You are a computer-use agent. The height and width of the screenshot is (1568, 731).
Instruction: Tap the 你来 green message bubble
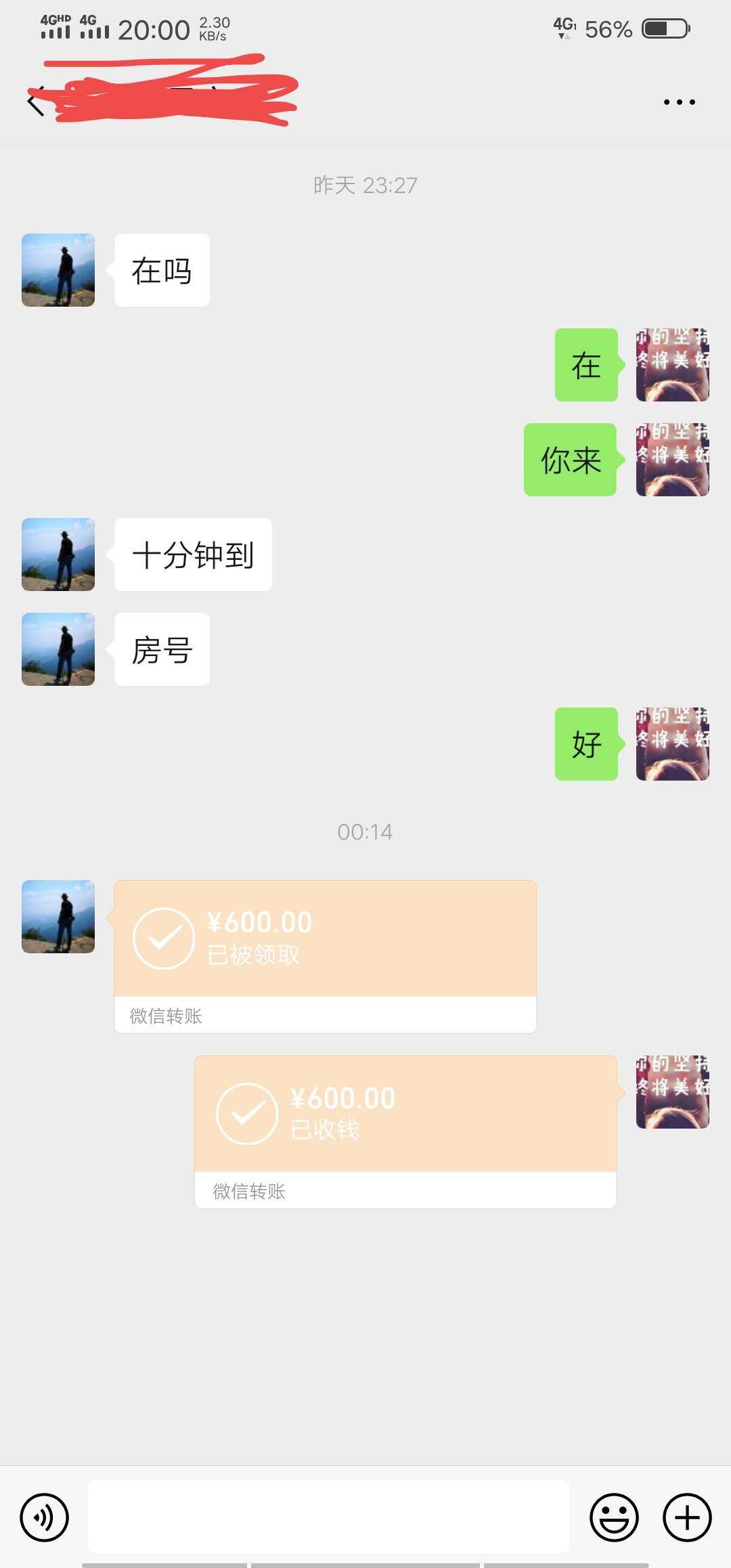[570, 460]
